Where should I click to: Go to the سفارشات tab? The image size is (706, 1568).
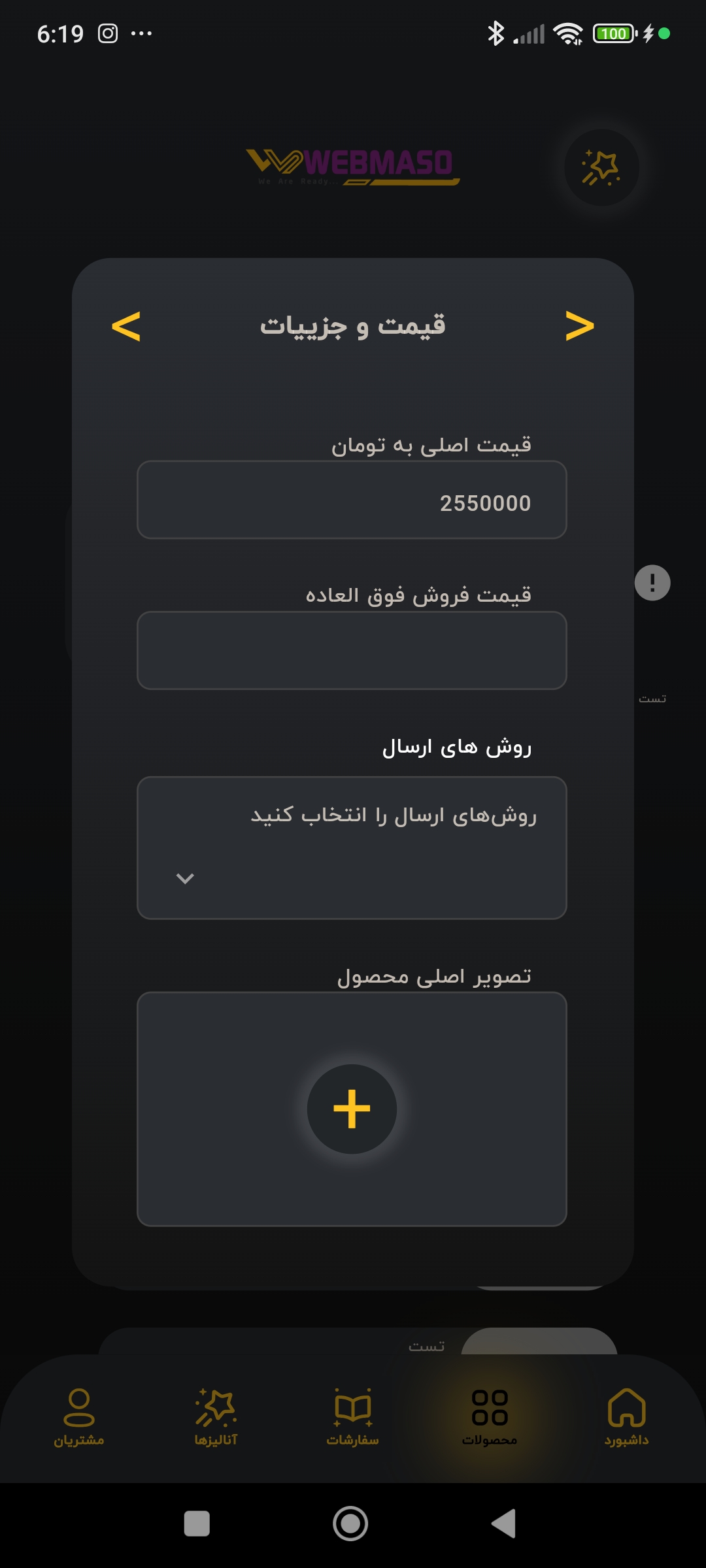[x=353, y=1416]
